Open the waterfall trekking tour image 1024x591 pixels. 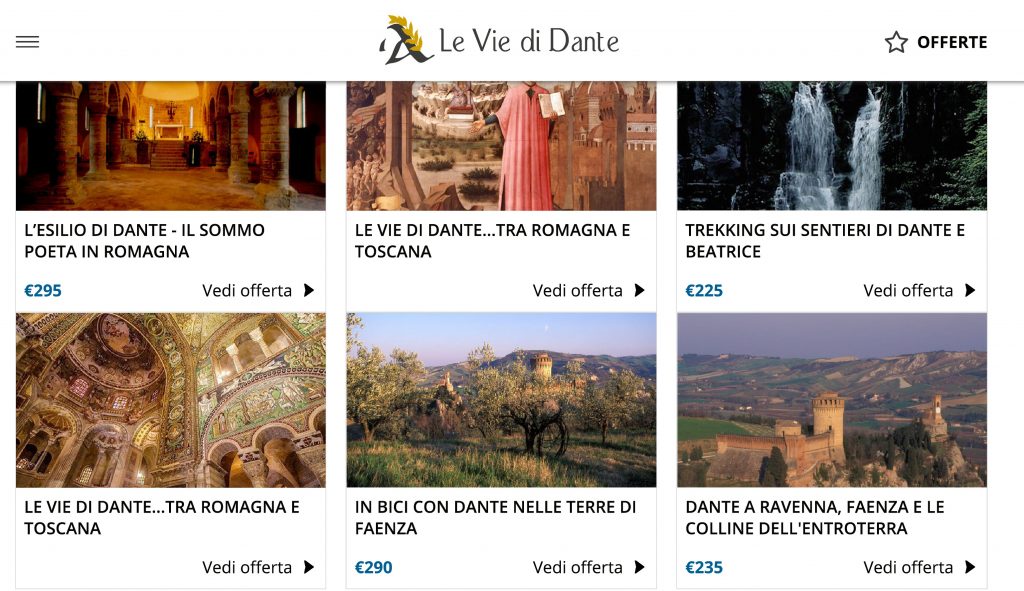click(x=831, y=146)
